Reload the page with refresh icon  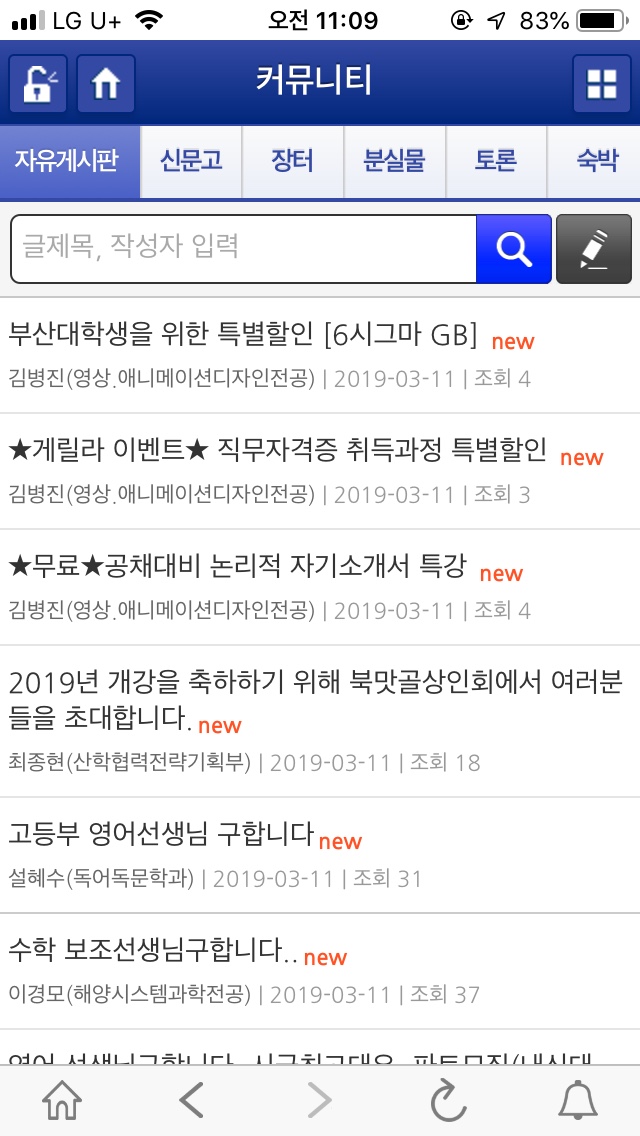(x=449, y=1101)
